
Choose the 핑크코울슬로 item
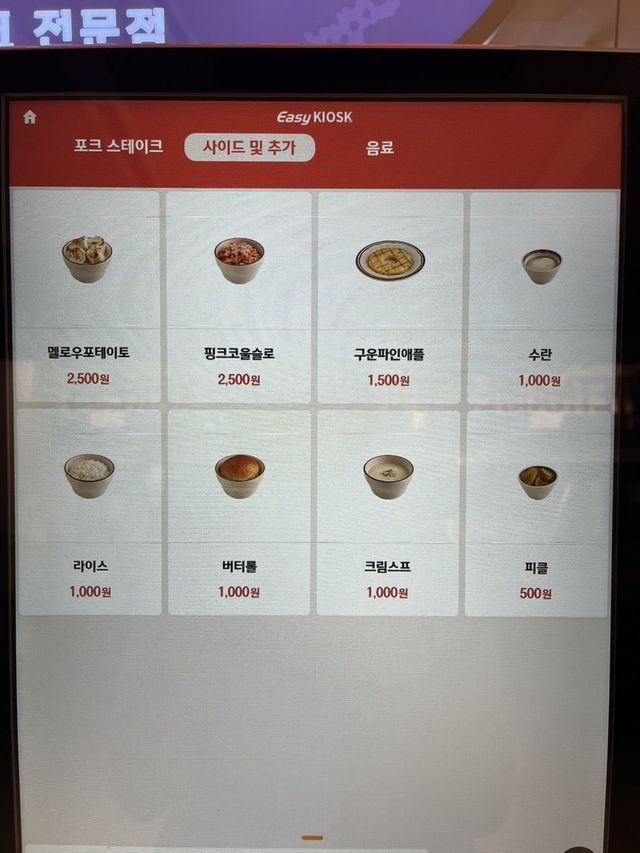pyautogui.click(x=239, y=297)
